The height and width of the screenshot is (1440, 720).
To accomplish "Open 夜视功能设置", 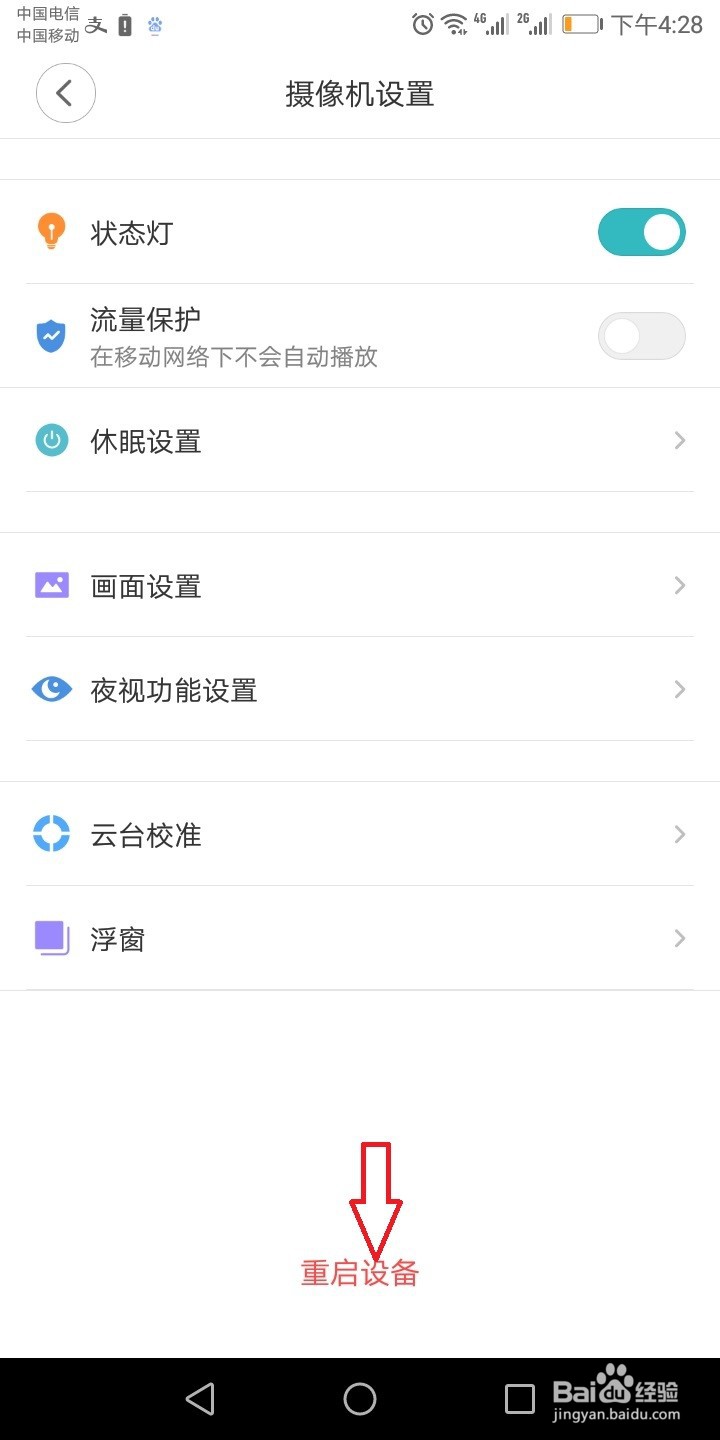I will coord(360,690).
